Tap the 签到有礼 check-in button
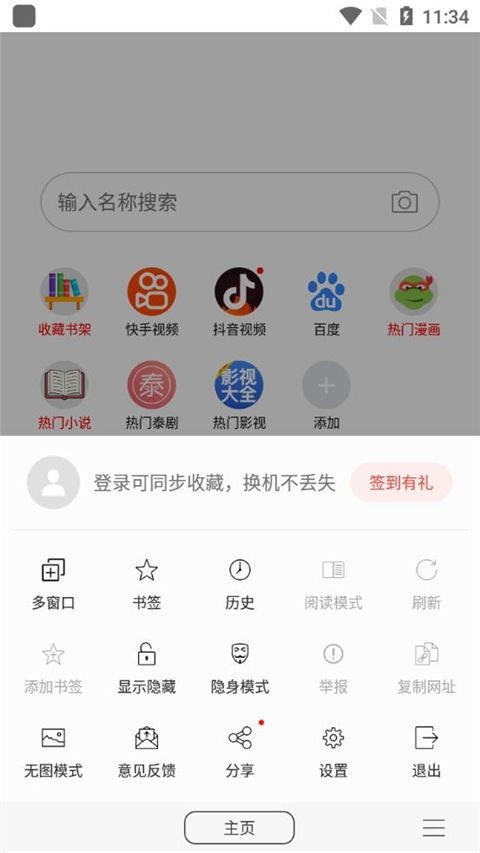Viewport: 480px width, 853px height. tap(401, 483)
